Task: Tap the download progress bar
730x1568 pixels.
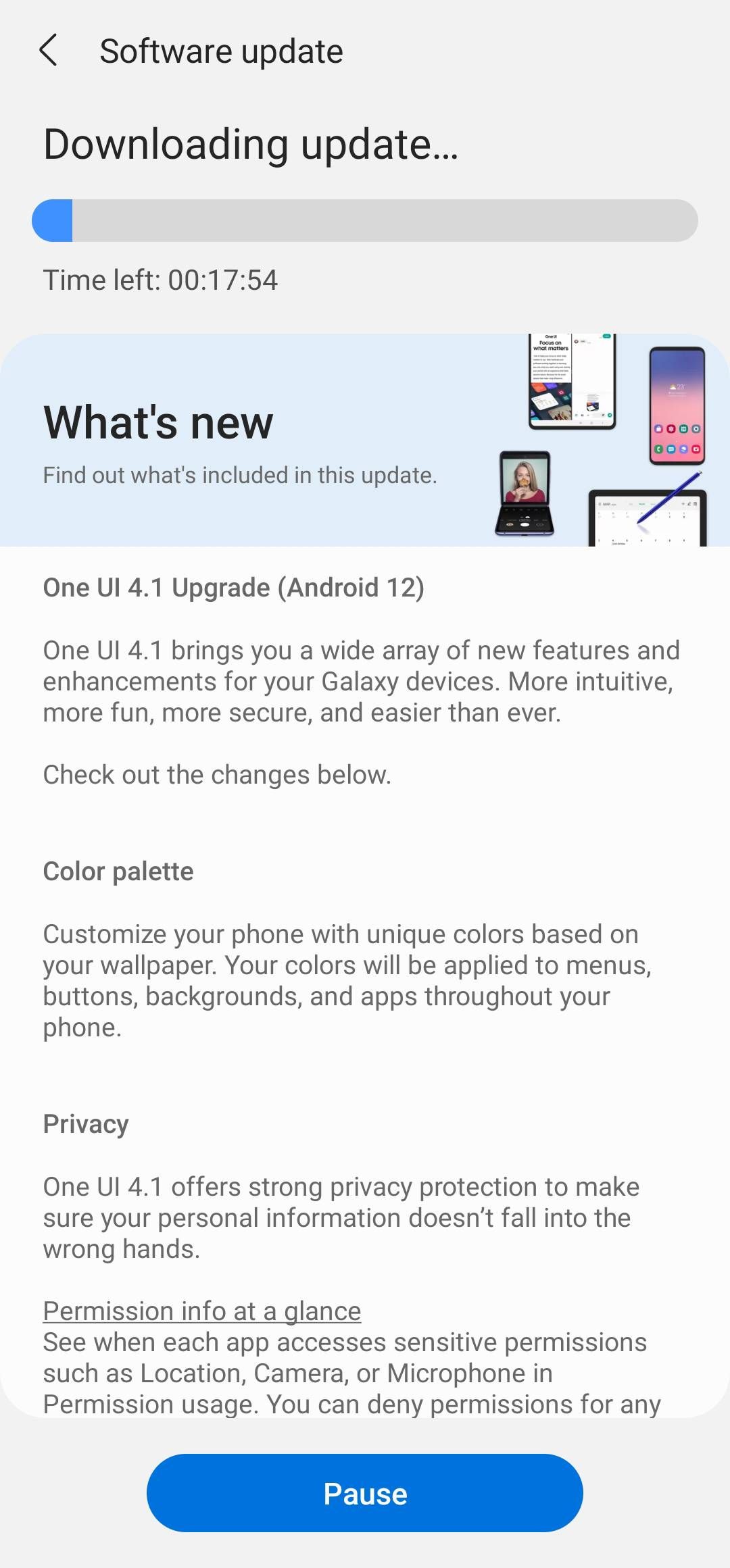Action: click(365, 220)
